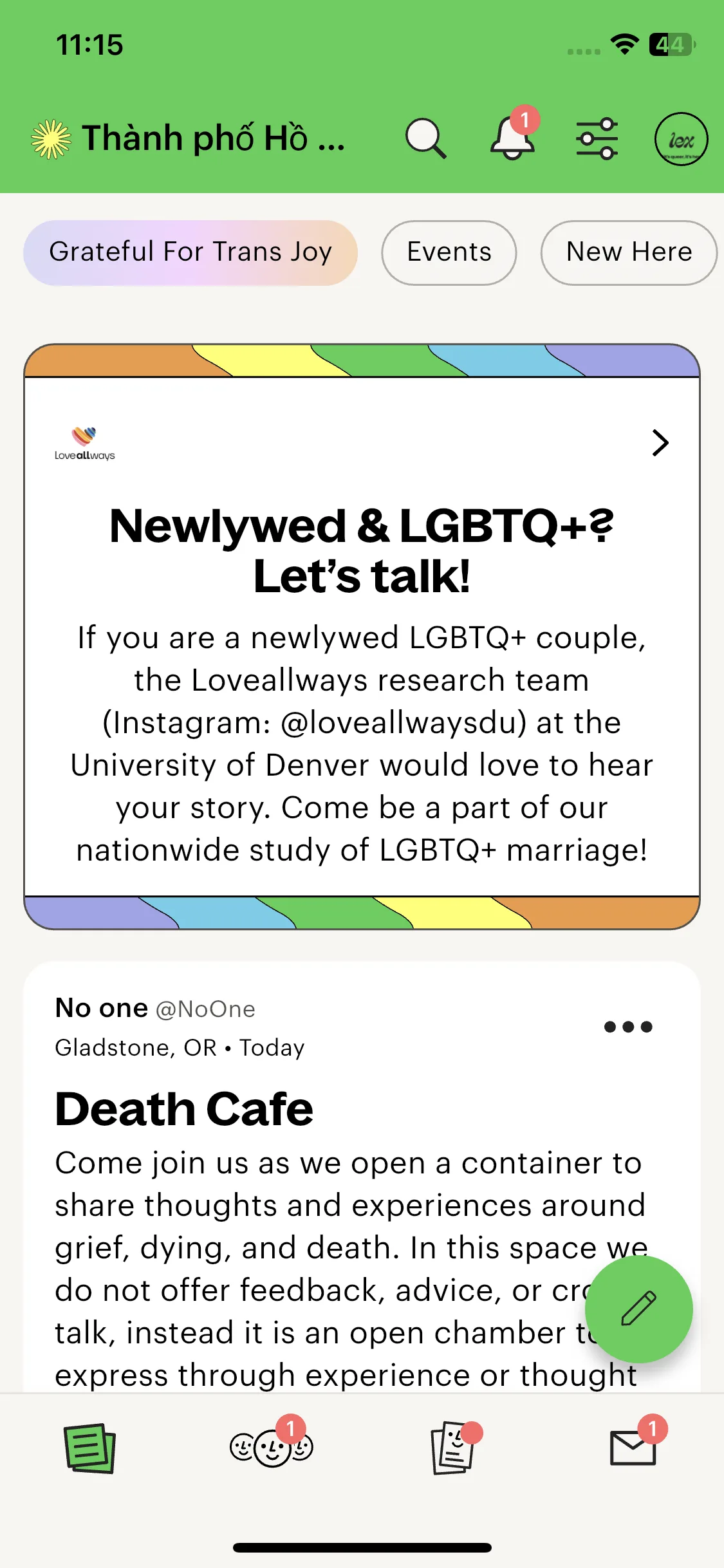
Task: Open the Lex profile avatar
Action: tap(681, 139)
